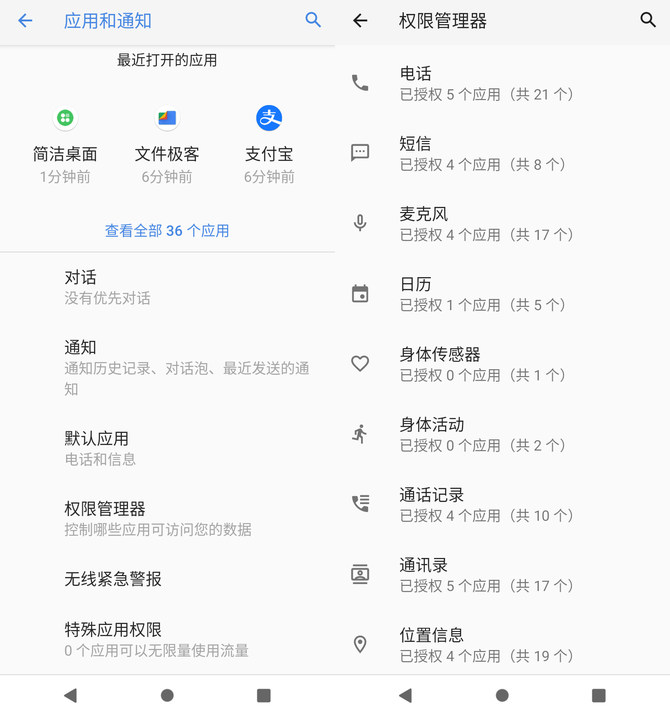
Task: Open 权限管理器 from the settings list
Action: pos(167,518)
